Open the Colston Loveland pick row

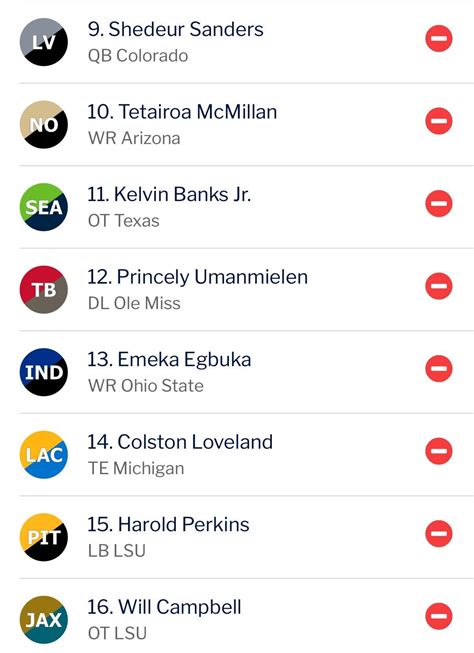[246, 454]
